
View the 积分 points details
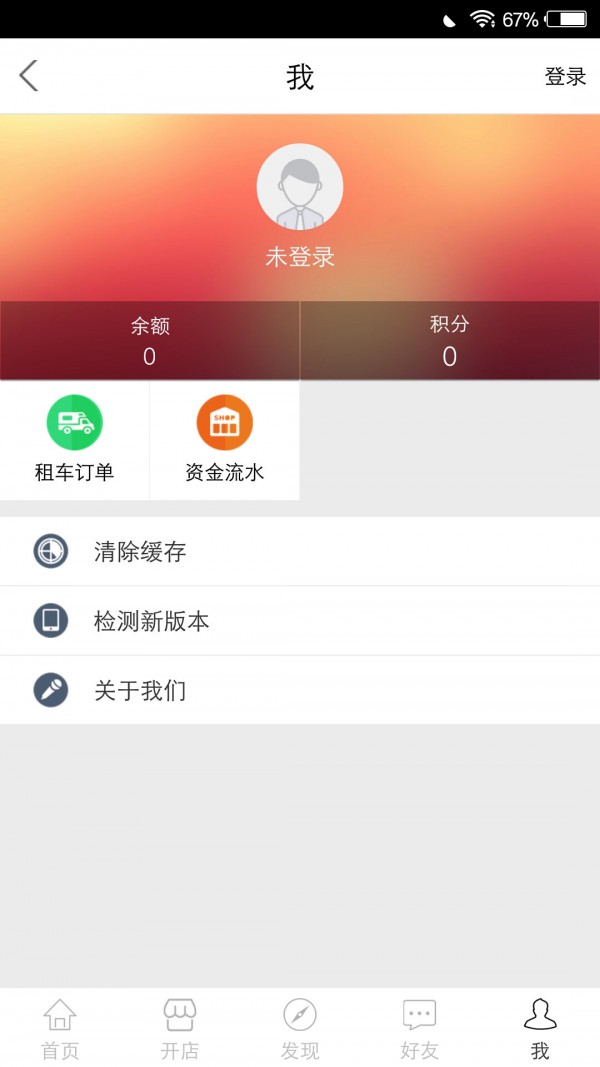pyautogui.click(x=450, y=341)
